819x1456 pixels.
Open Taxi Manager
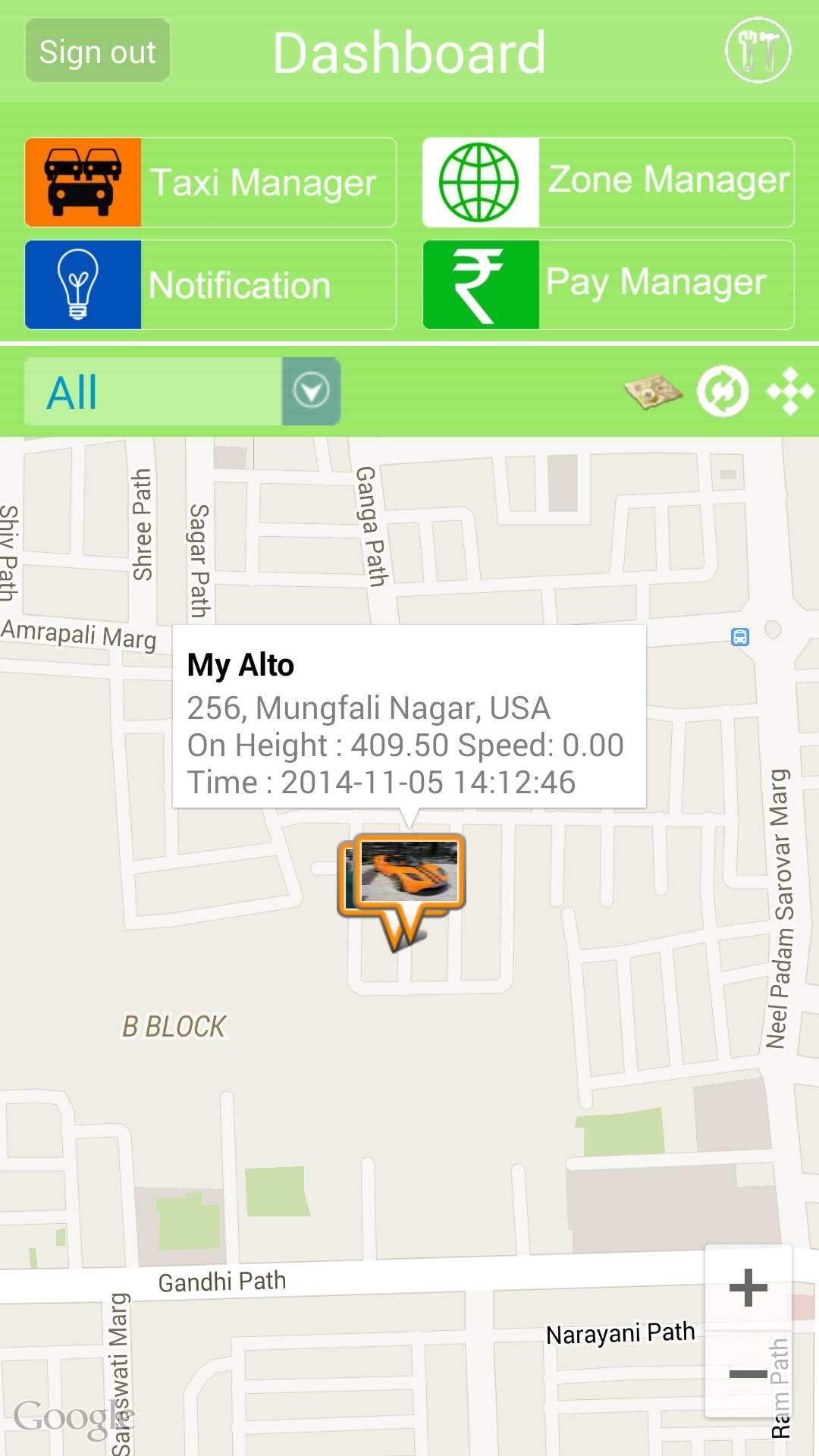(210, 182)
